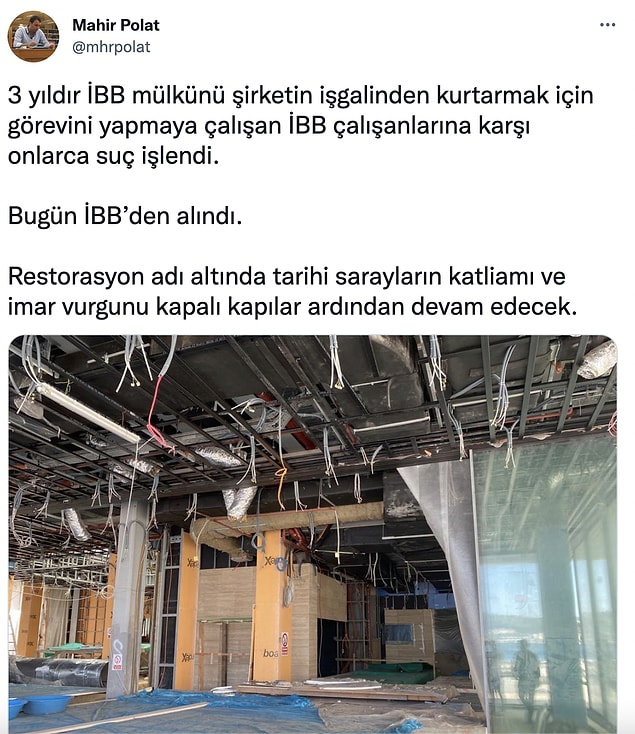The height and width of the screenshot is (734, 635).
Task: Open Mahir Polat's profile picture
Action: tap(33, 36)
